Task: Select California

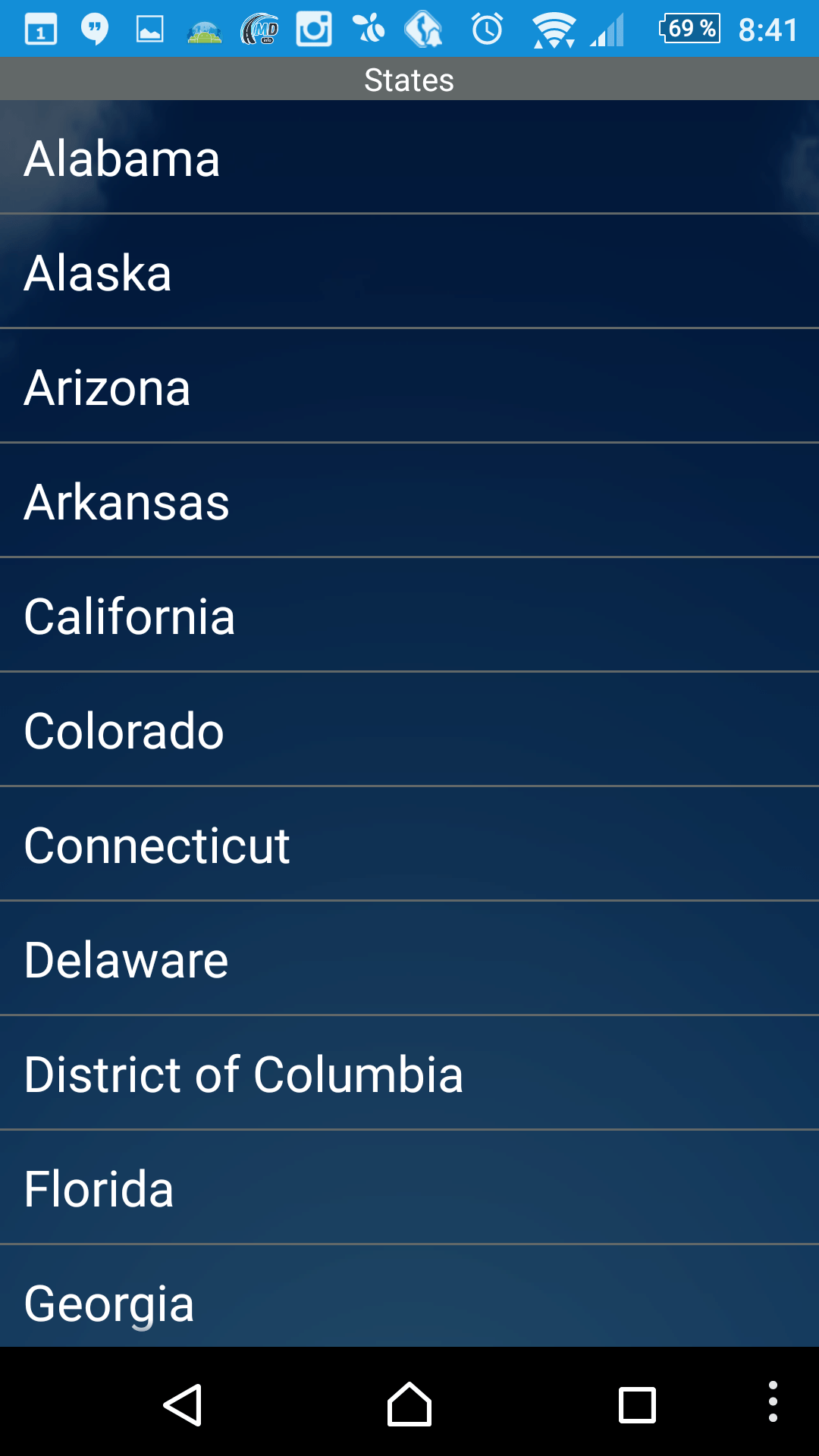Action: coord(409,615)
